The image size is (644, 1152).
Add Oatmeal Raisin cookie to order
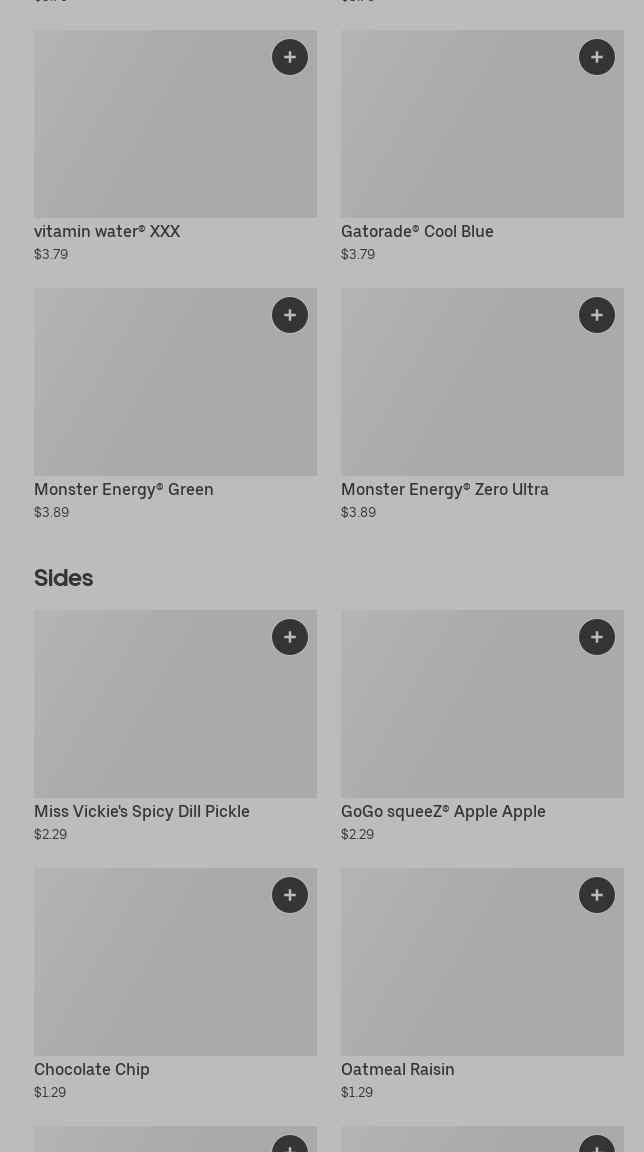point(597,895)
